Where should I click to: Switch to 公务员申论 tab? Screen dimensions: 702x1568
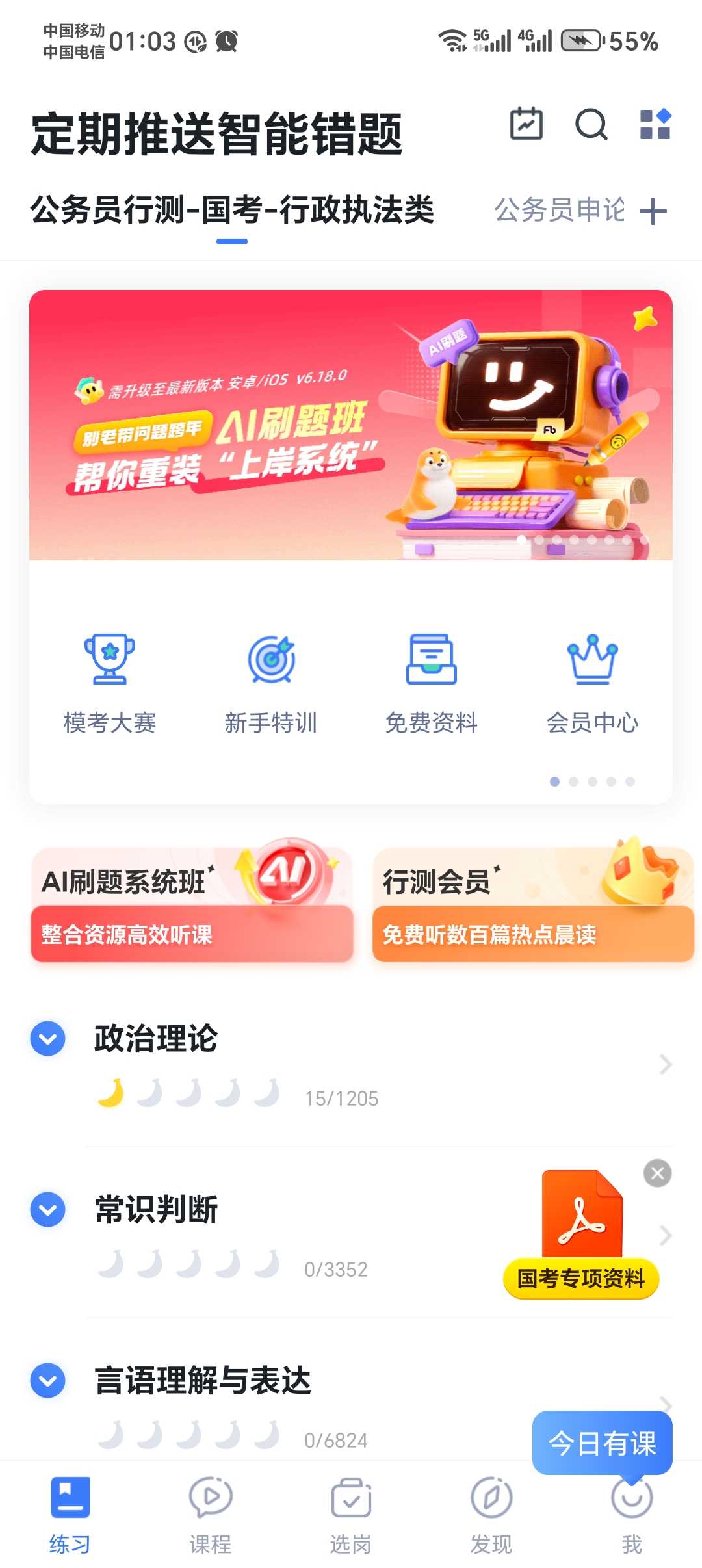click(x=559, y=210)
